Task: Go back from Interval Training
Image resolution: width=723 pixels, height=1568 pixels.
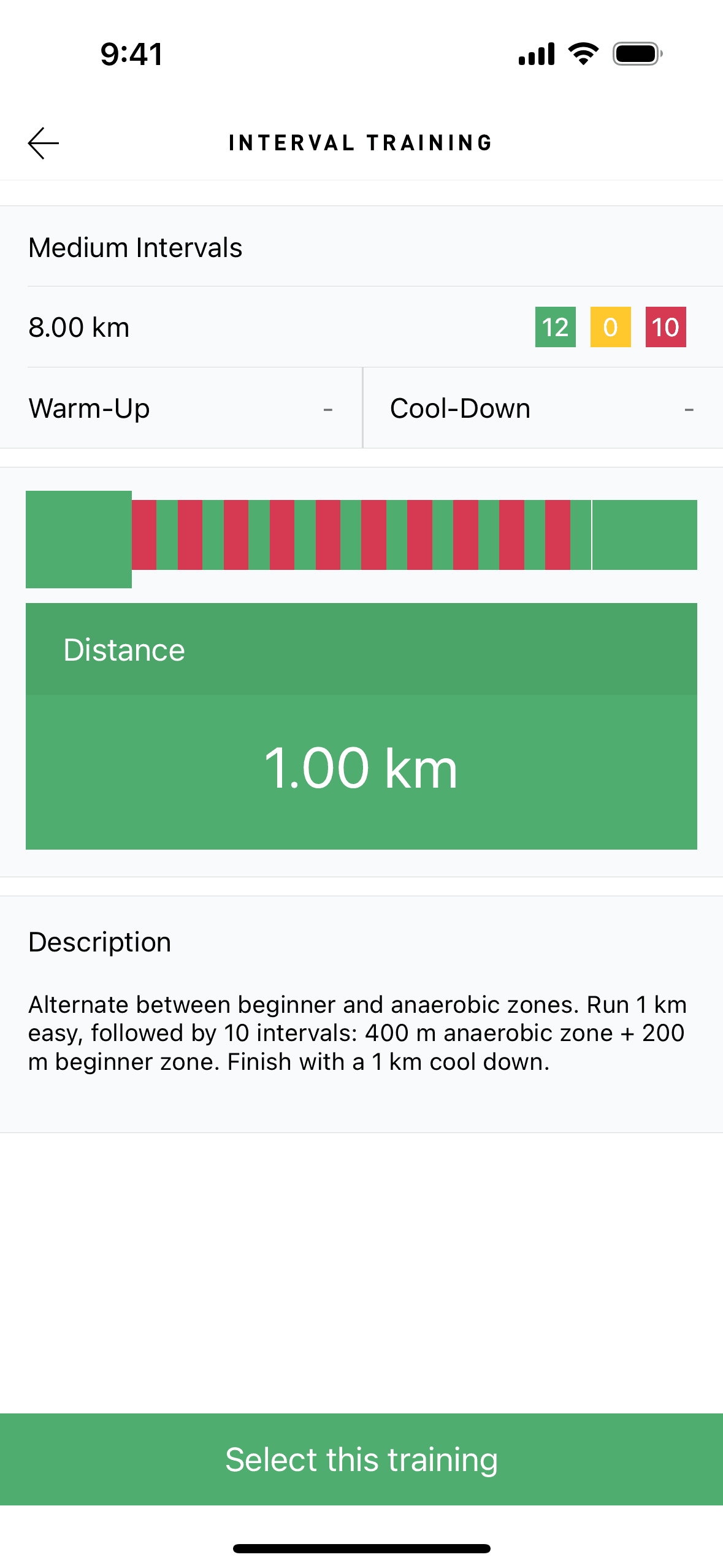Action: (x=44, y=143)
